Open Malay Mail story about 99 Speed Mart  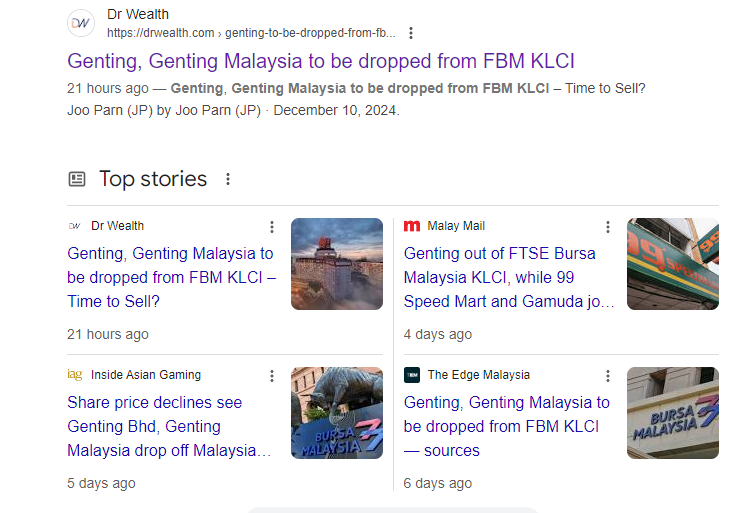(x=508, y=277)
